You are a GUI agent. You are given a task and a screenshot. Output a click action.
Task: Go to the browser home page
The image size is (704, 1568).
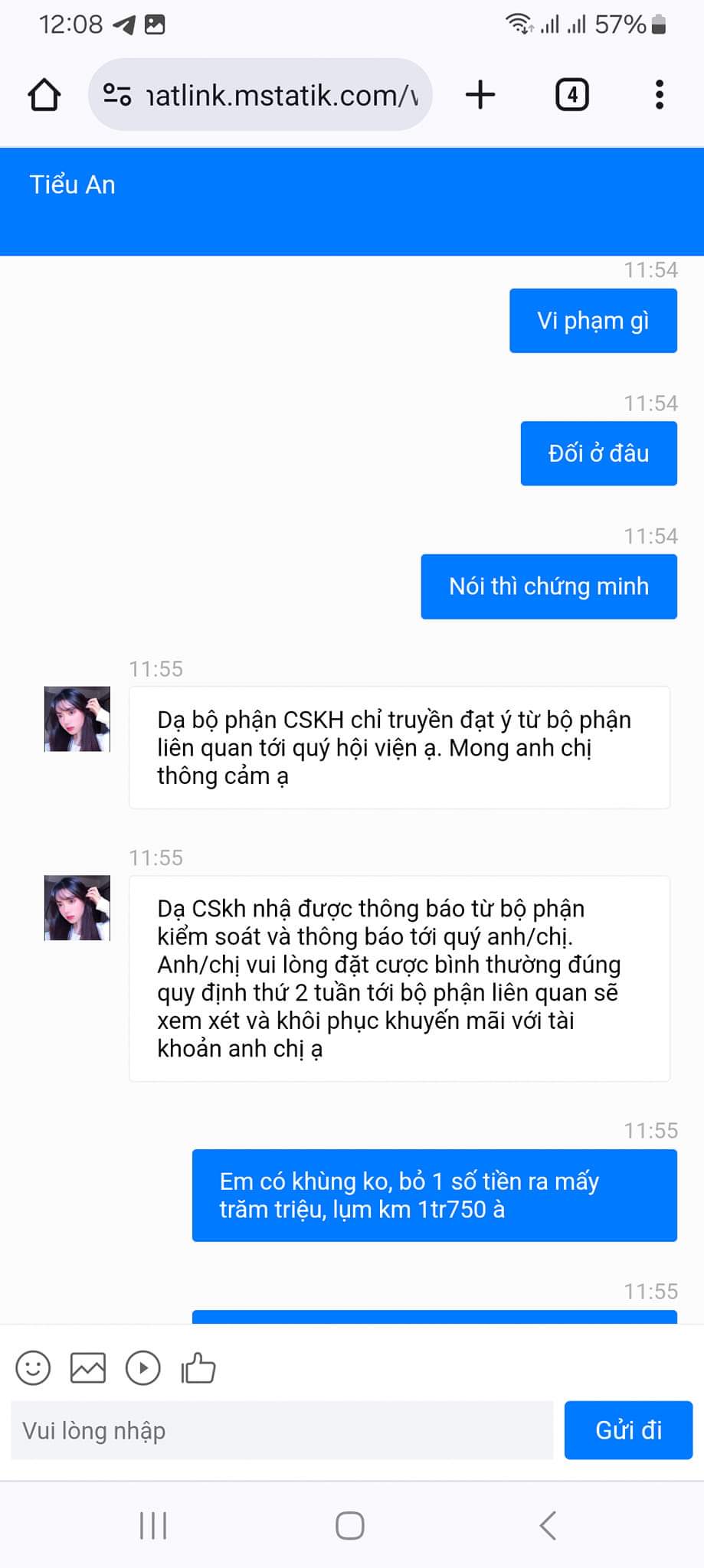tap(44, 95)
